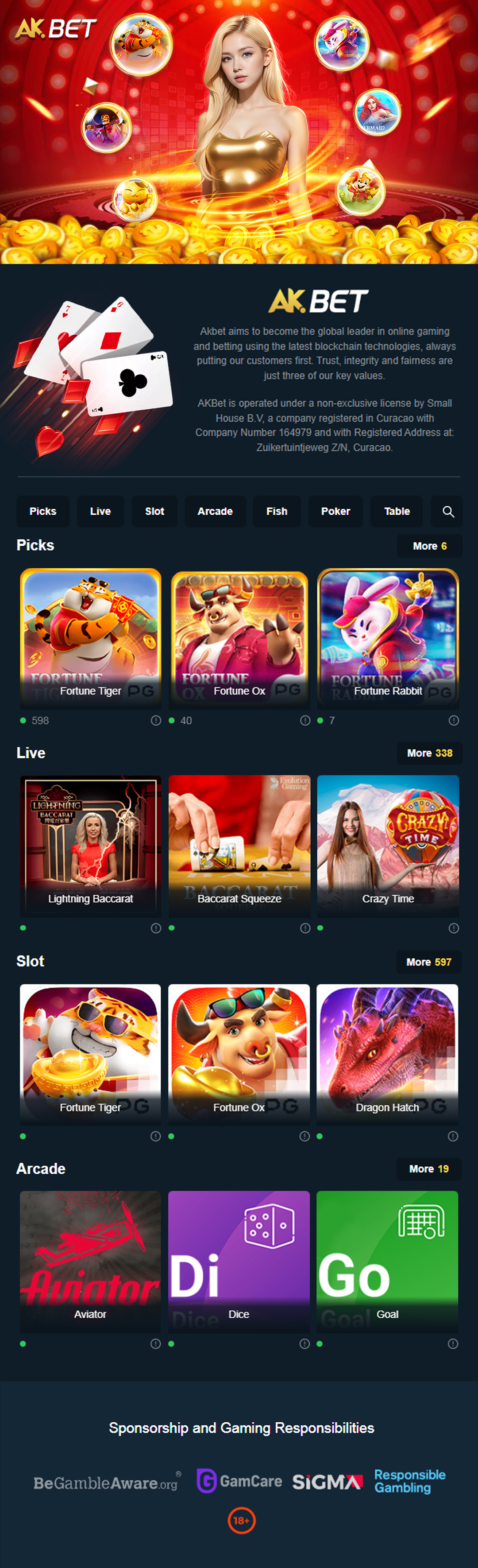The image size is (478, 1568).
Task: Select the Table games tab
Action: [x=397, y=511]
